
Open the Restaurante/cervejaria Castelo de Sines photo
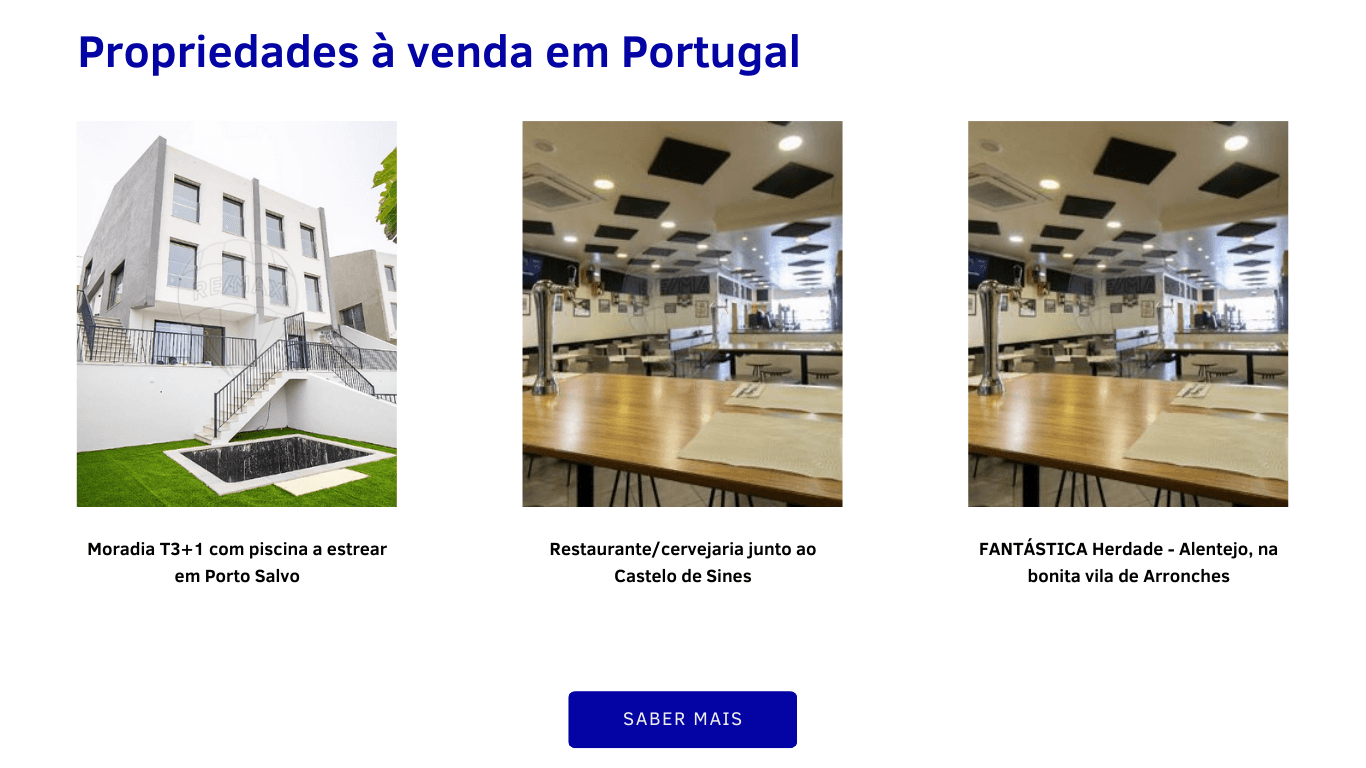coord(682,313)
